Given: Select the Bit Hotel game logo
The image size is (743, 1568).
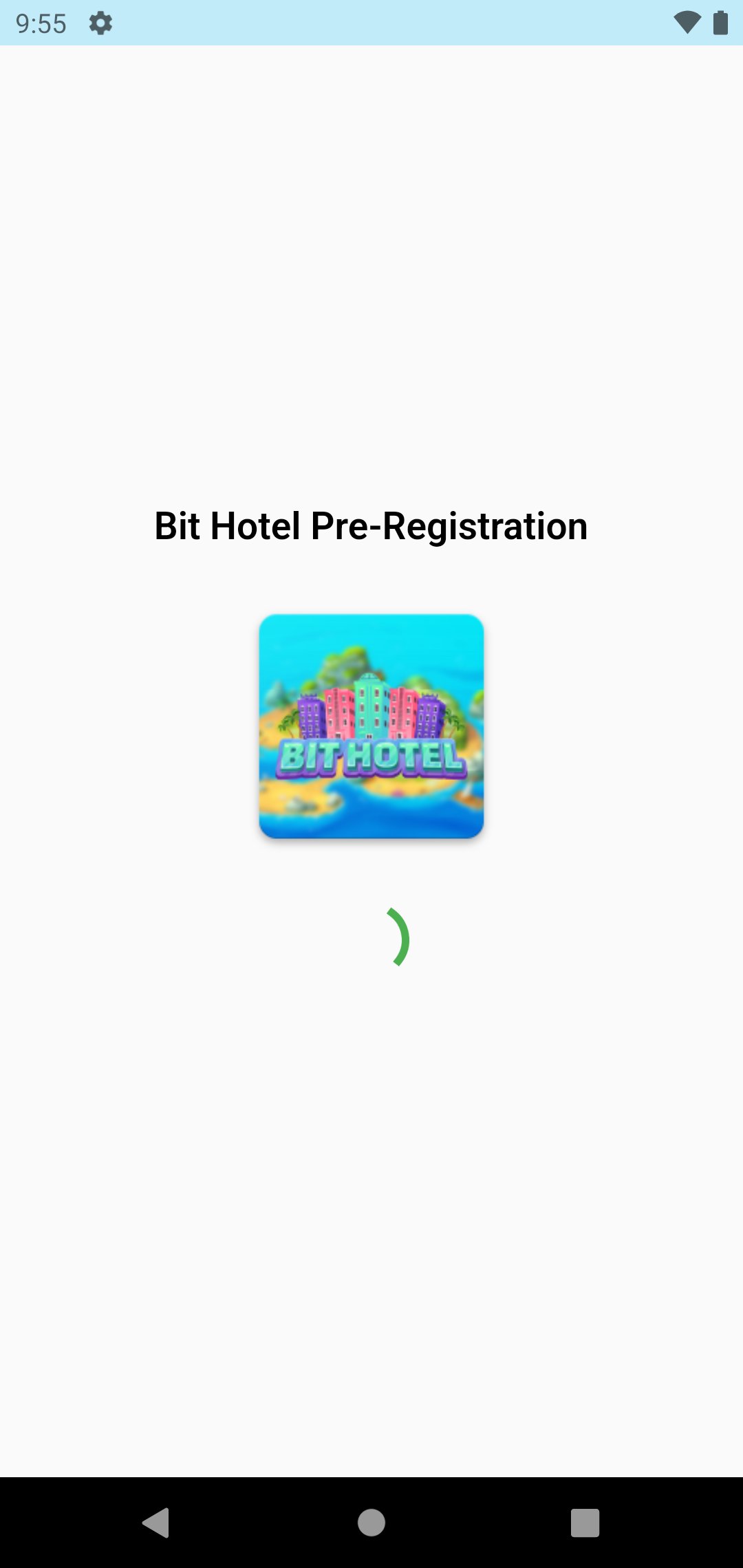Looking at the screenshot, I should click(x=371, y=727).
